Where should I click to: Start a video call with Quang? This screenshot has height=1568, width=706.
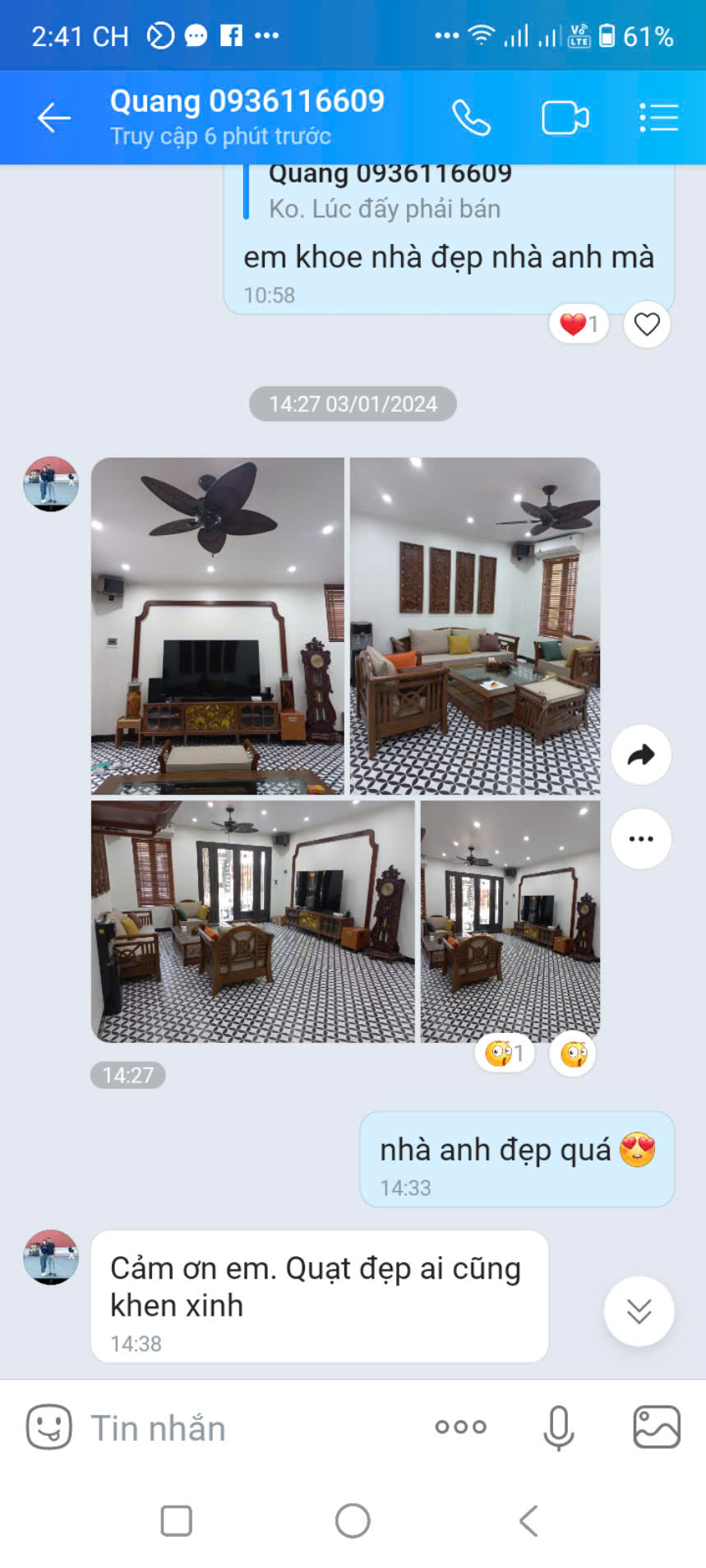(565, 118)
